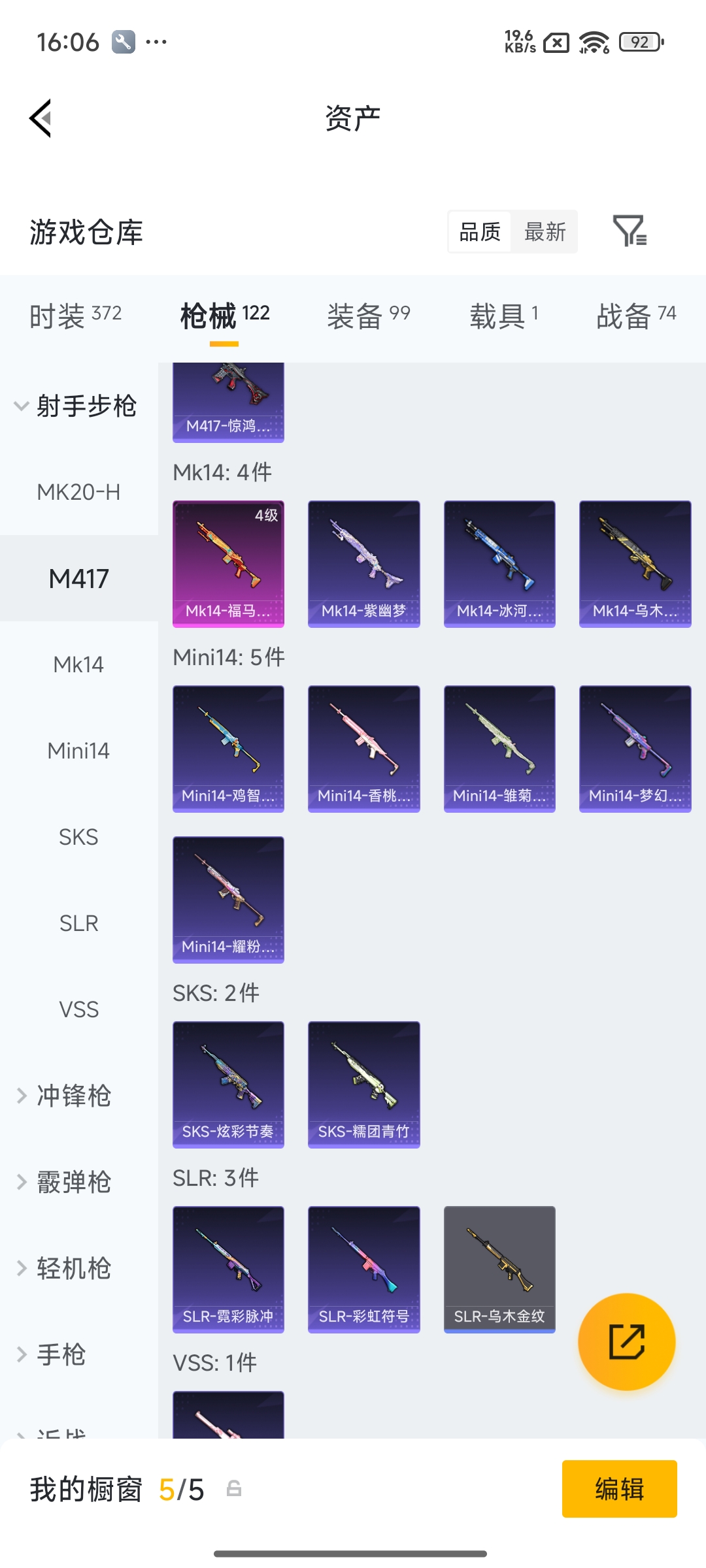This screenshot has width=706, height=1568.
Task: Sort the warehouse by 最新
Action: [x=545, y=232]
